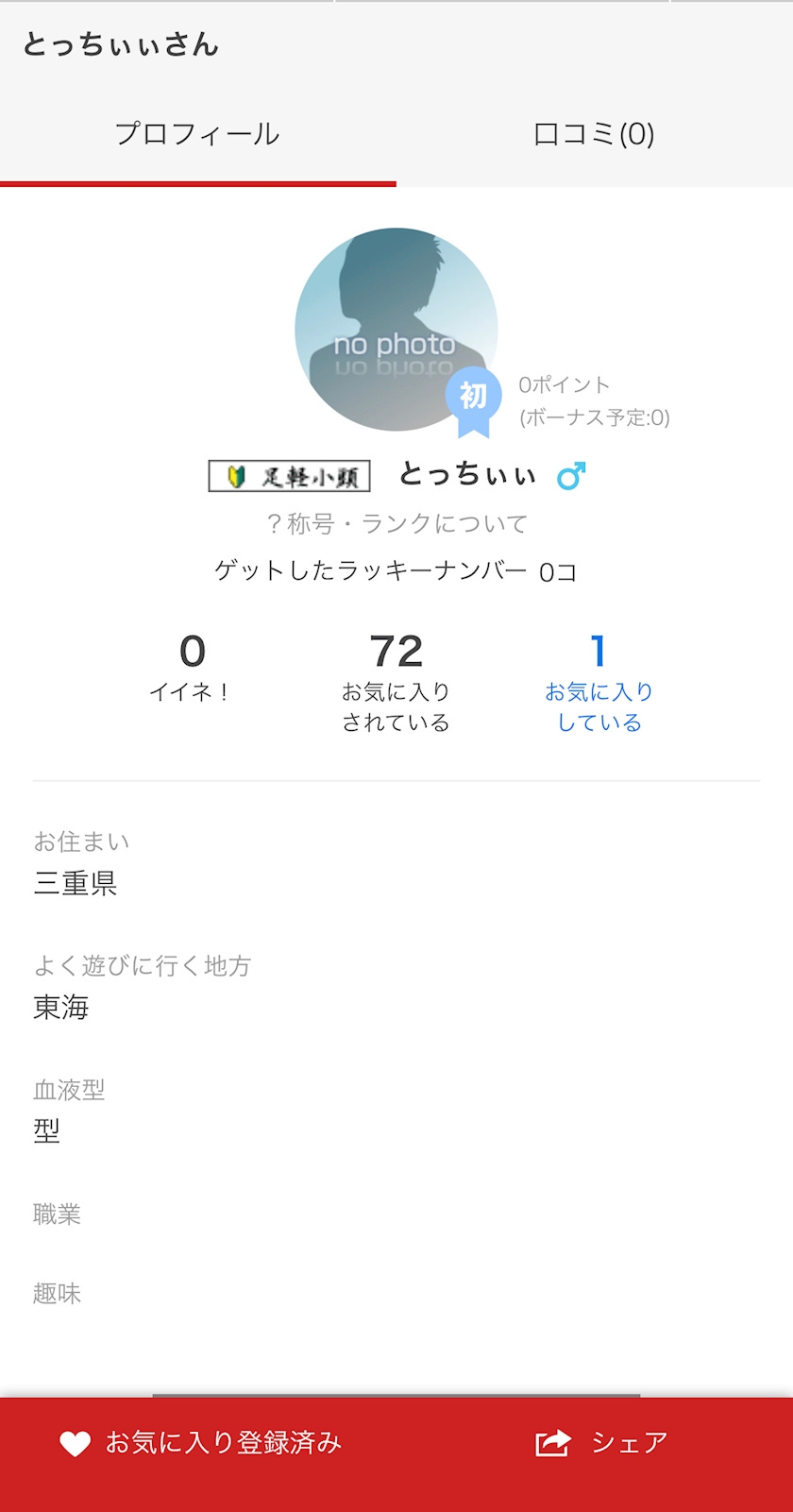Viewport: 793px width, 1512px height.
Task: Tap the お気に入り登録済み button
Action: [x=201, y=1442]
